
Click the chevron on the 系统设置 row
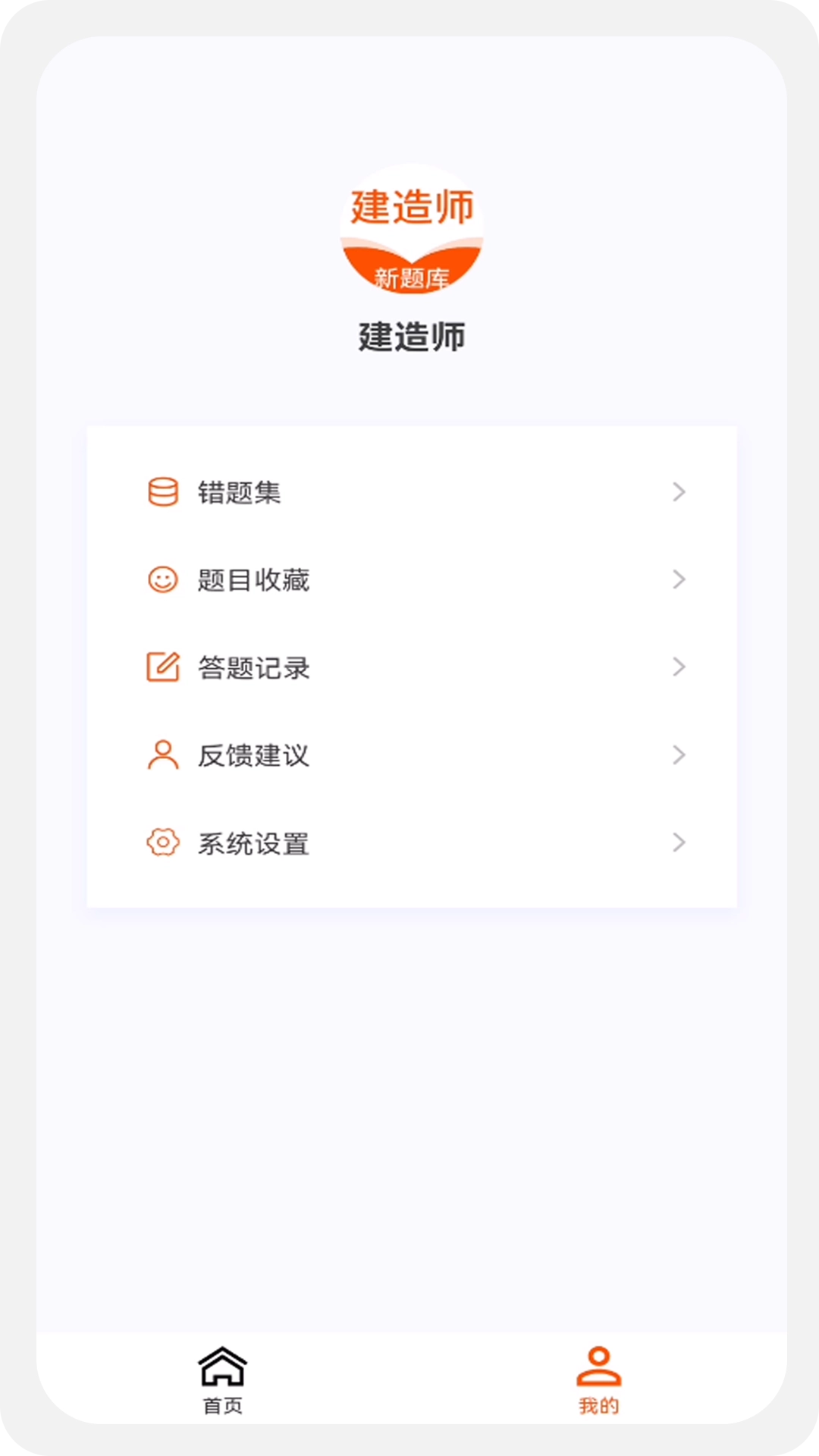point(679,842)
